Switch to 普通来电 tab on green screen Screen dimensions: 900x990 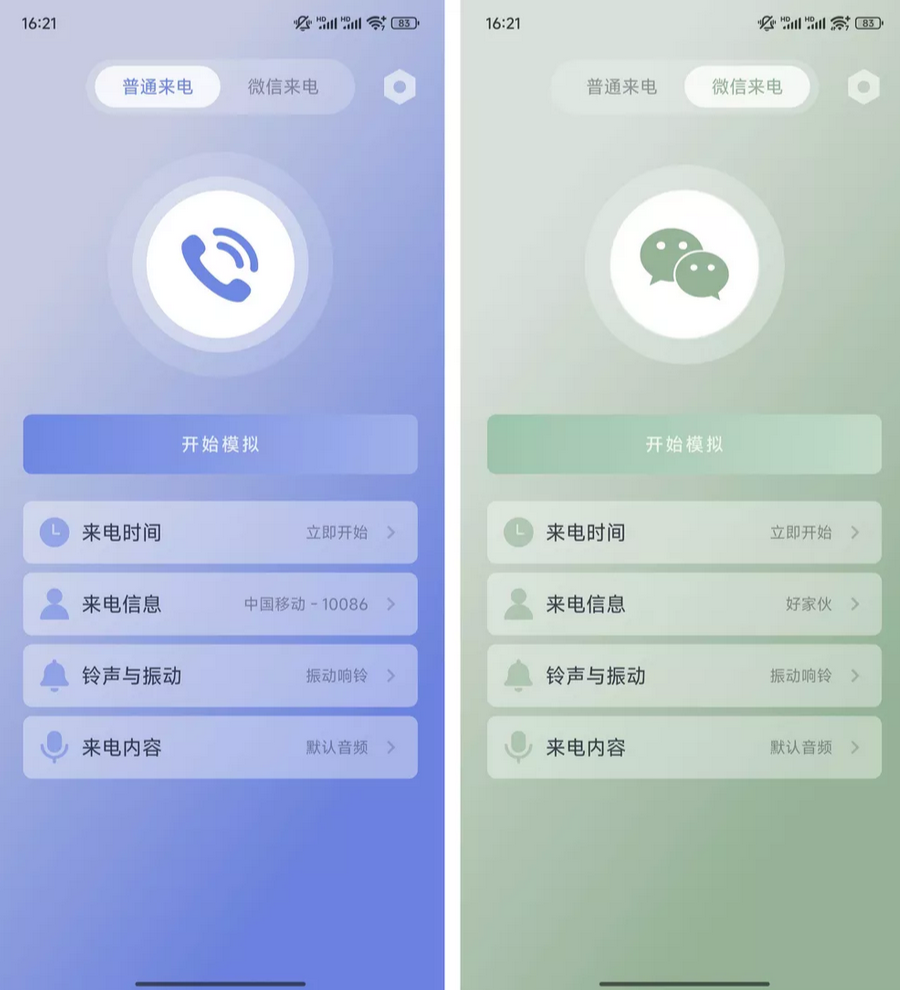click(621, 87)
